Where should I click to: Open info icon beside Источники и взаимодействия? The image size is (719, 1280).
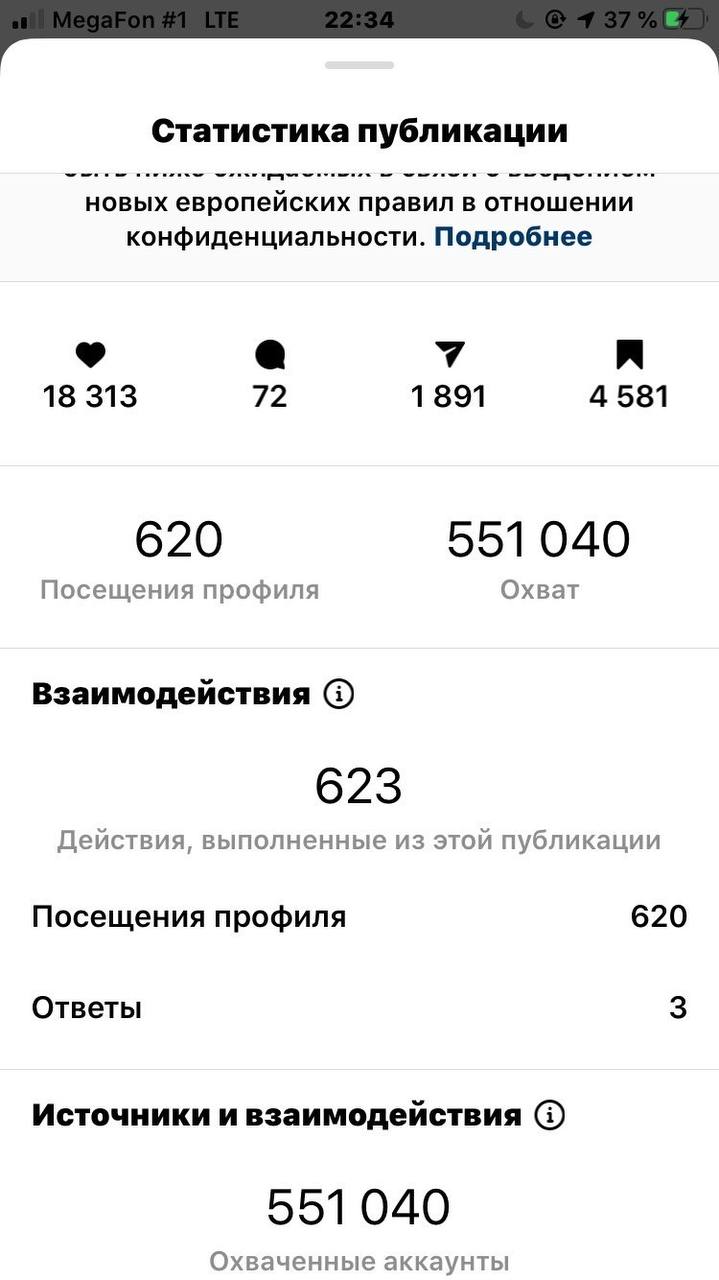coord(549,1115)
